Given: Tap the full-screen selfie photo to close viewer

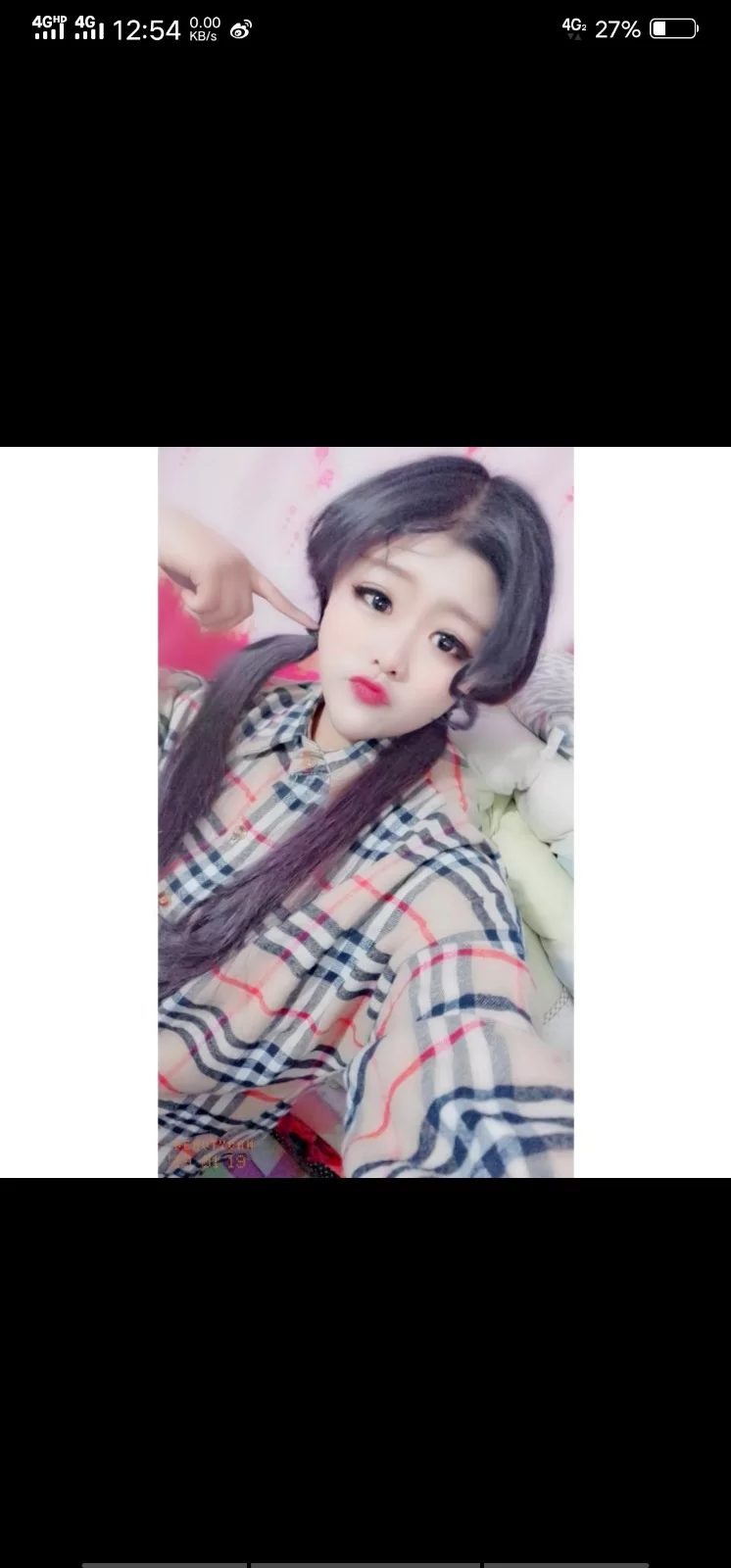Looking at the screenshot, I should click(365, 811).
